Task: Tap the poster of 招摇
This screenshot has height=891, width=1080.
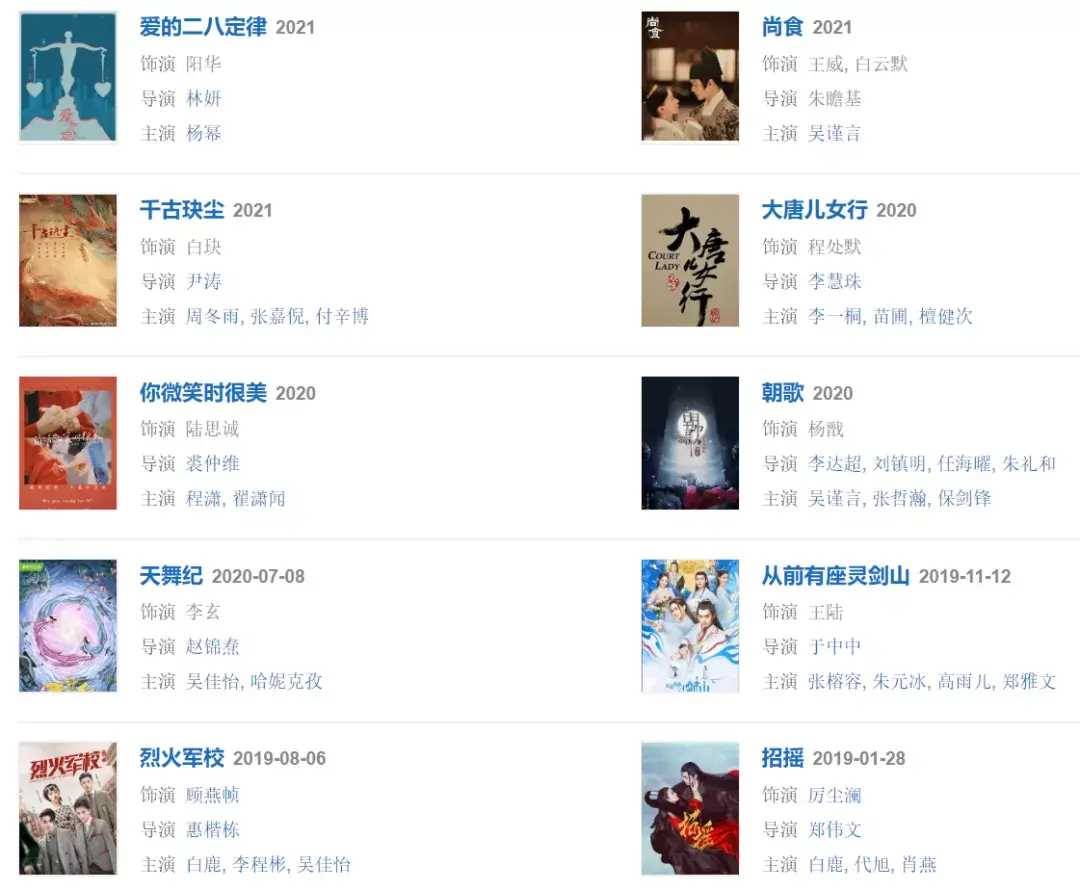Action: 690,808
